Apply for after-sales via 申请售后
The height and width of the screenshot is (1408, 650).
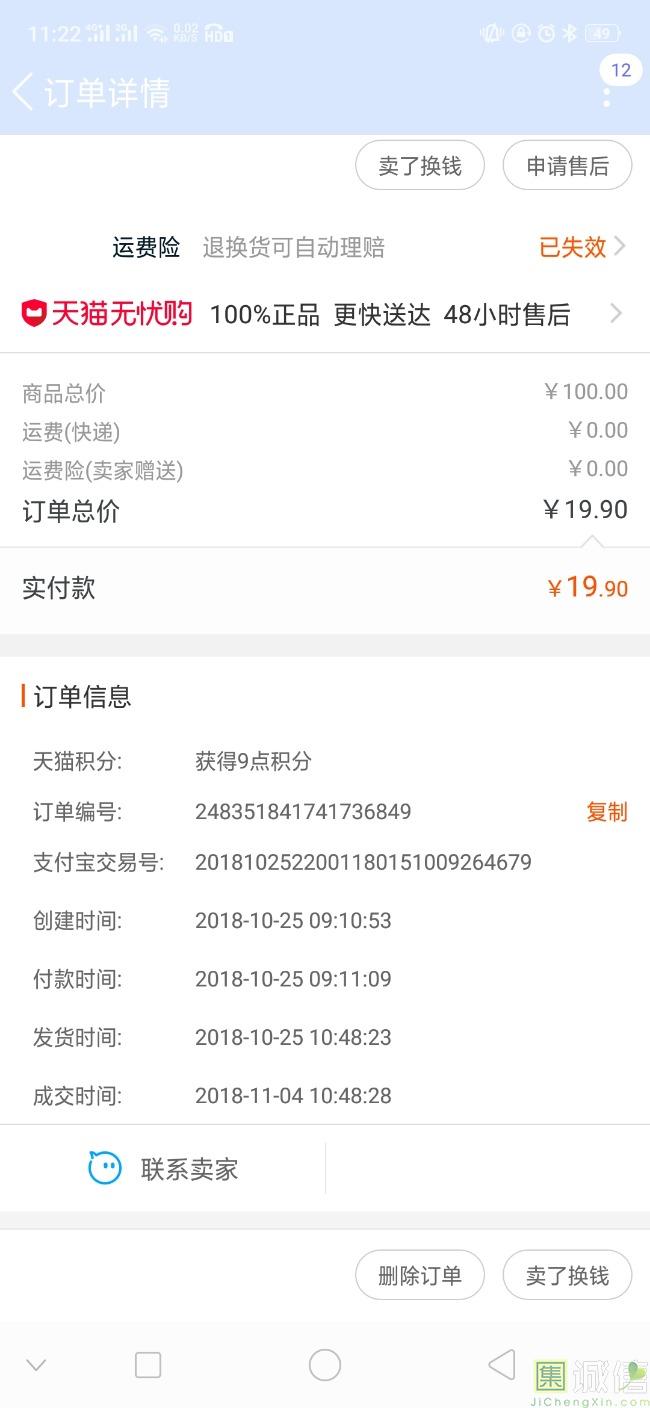pyautogui.click(x=567, y=166)
